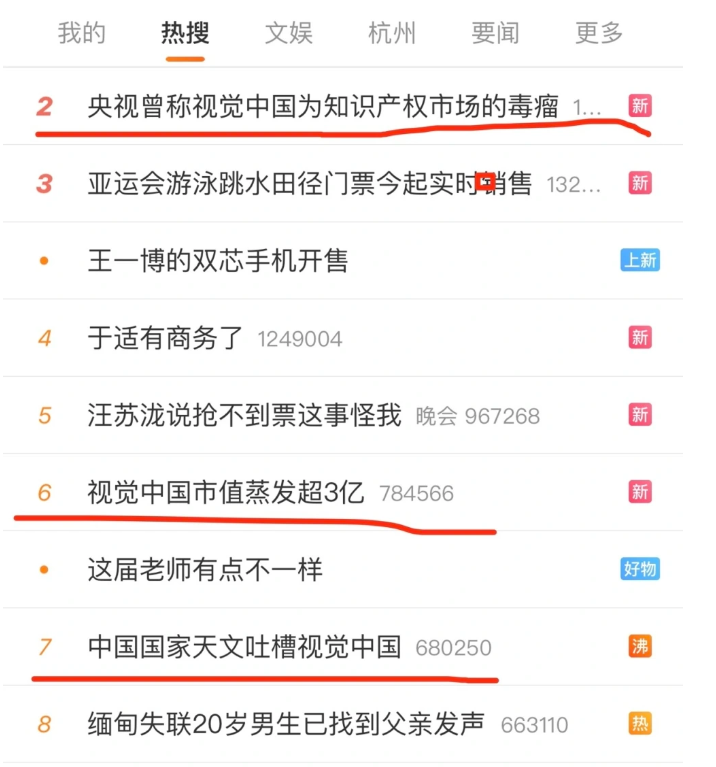Open 亚运会游泳跳水田径门票今起实时销售 topic
The width and height of the screenshot is (716, 767).
click(309, 184)
